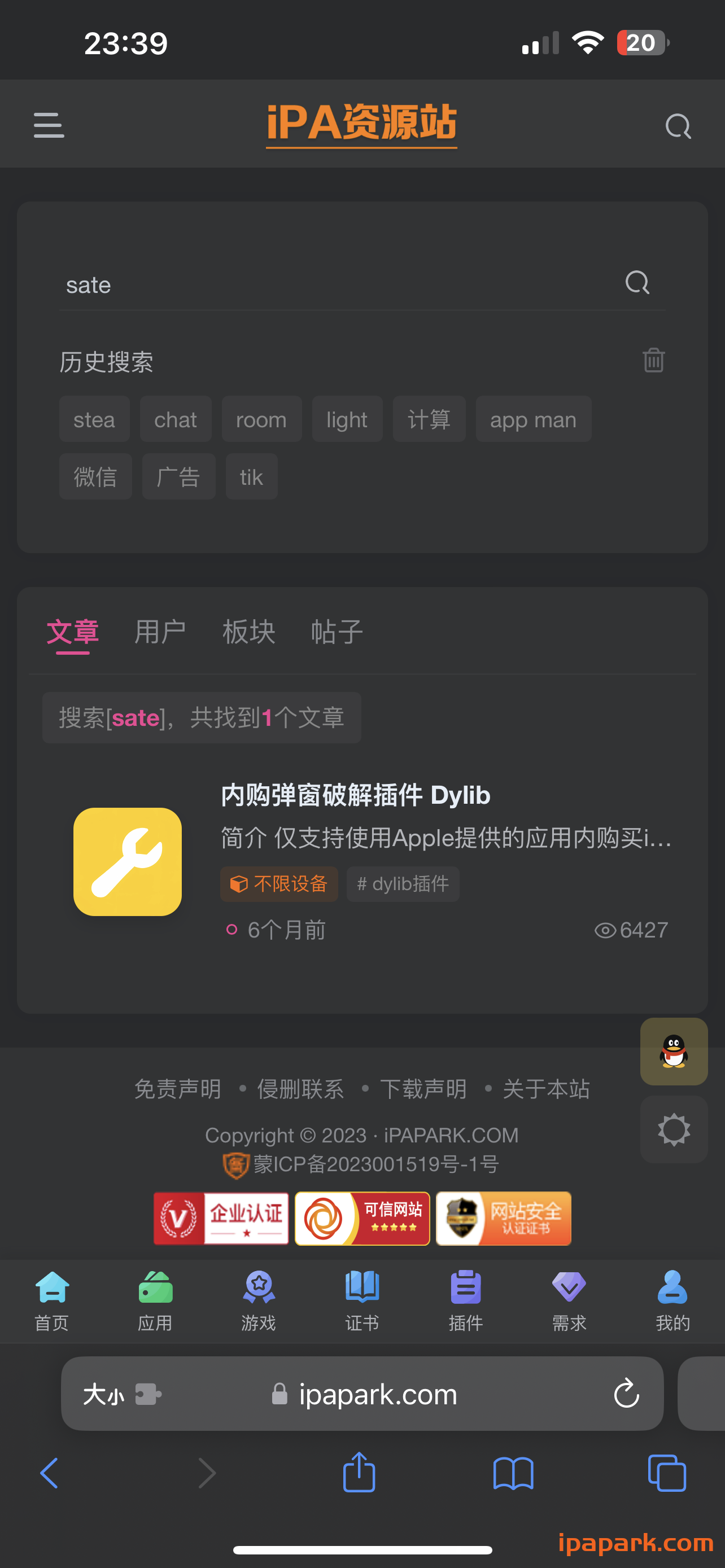Search using the stea history tag
Screen dimensions: 725x1568
[x=94, y=419]
